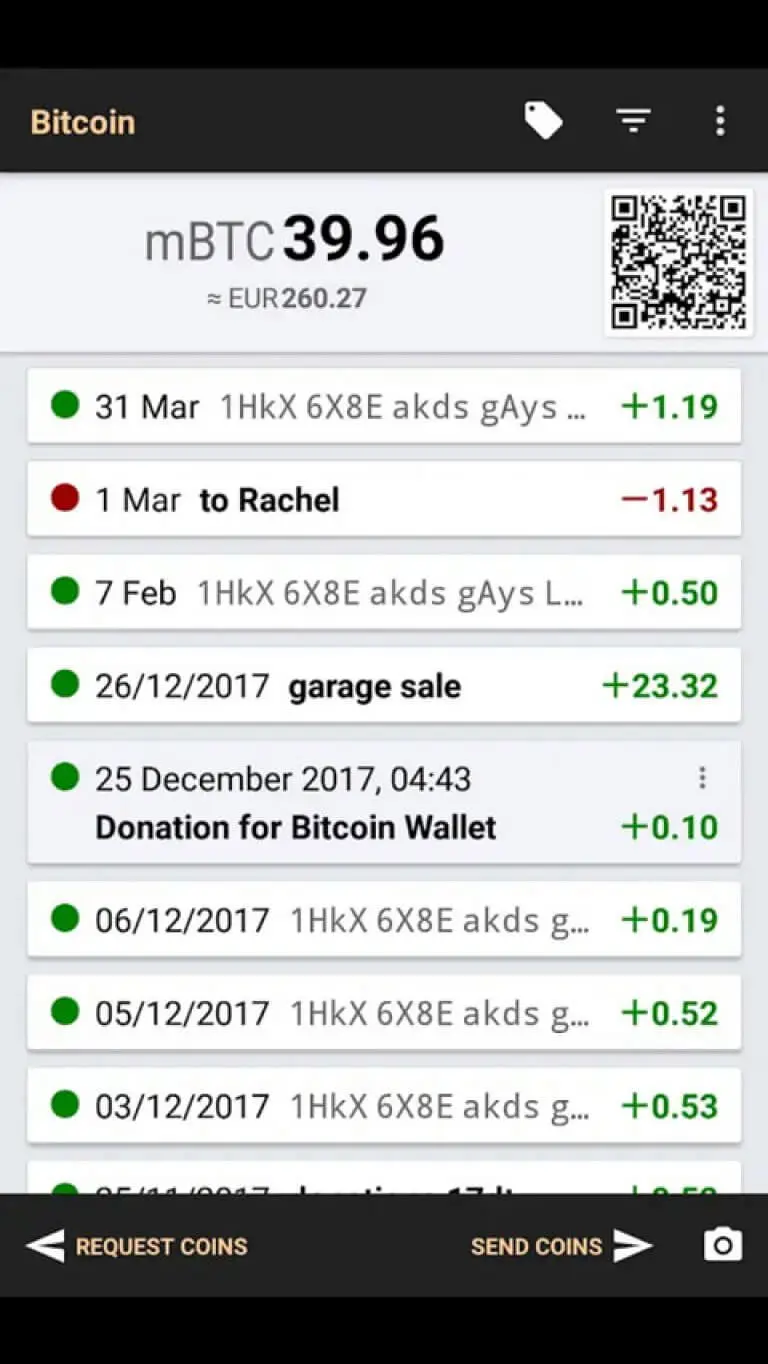Scan a QR code with camera
This screenshot has width=768, height=1364.
pos(722,1245)
